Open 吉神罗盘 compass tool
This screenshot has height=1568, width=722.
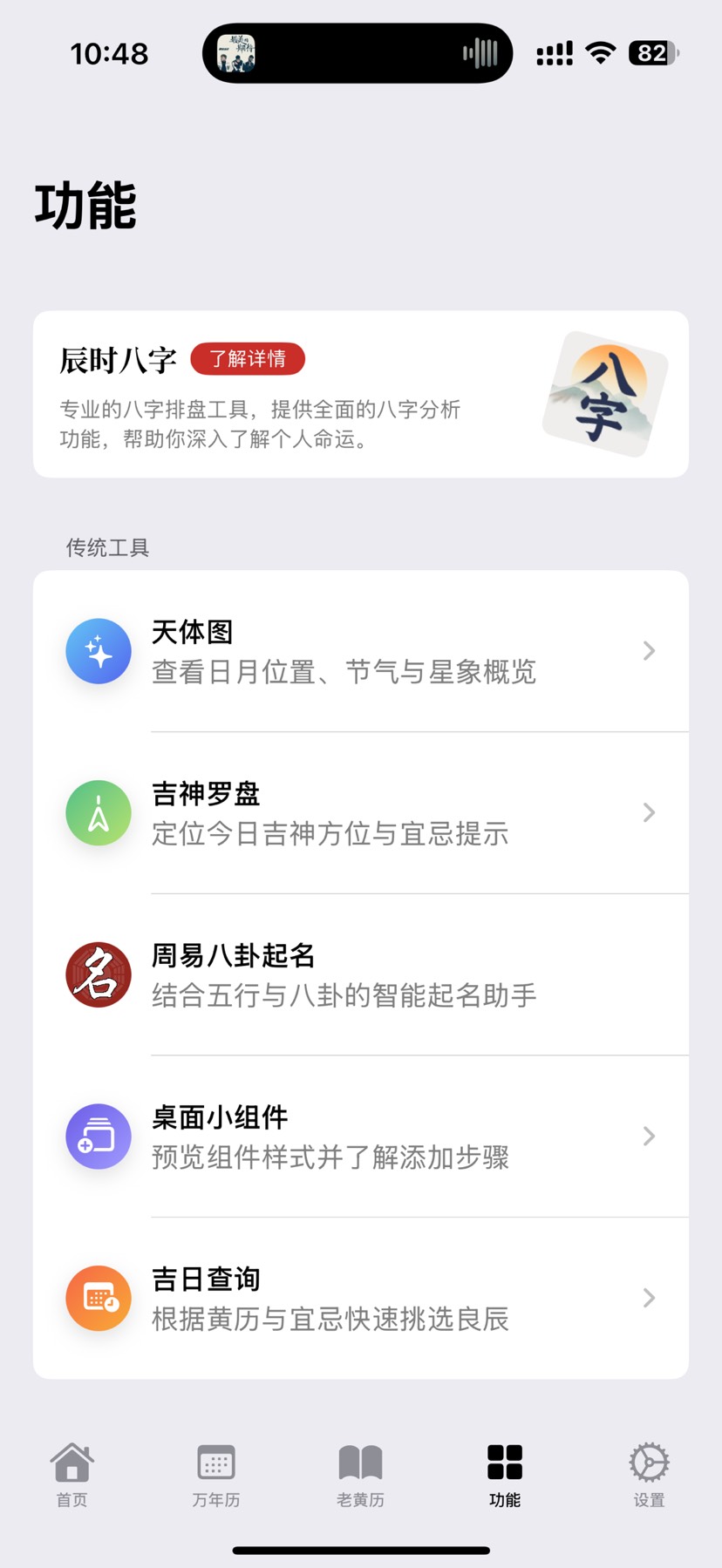coord(360,812)
